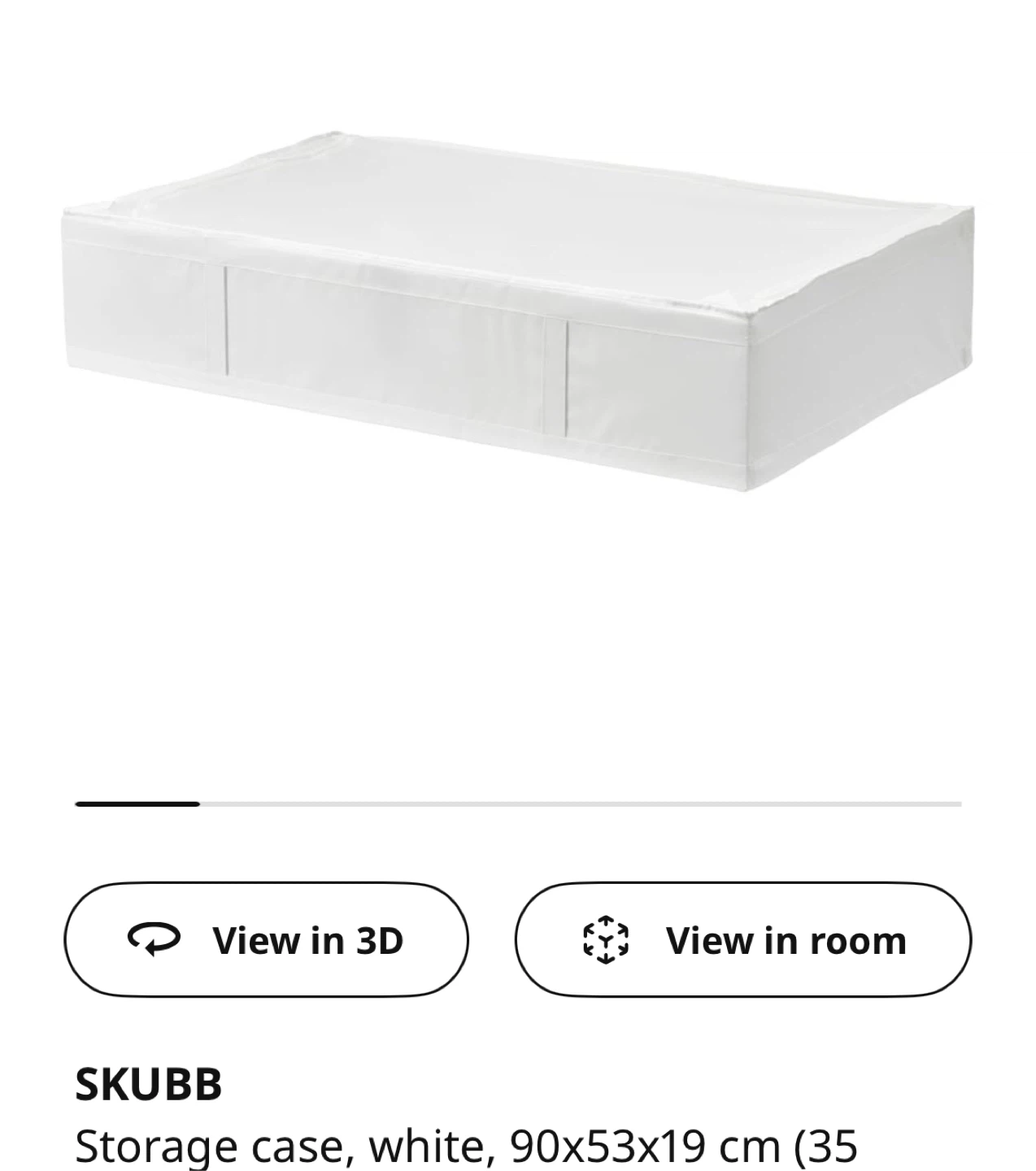Click the AR cube icon inside View in room

coord(606,940)
